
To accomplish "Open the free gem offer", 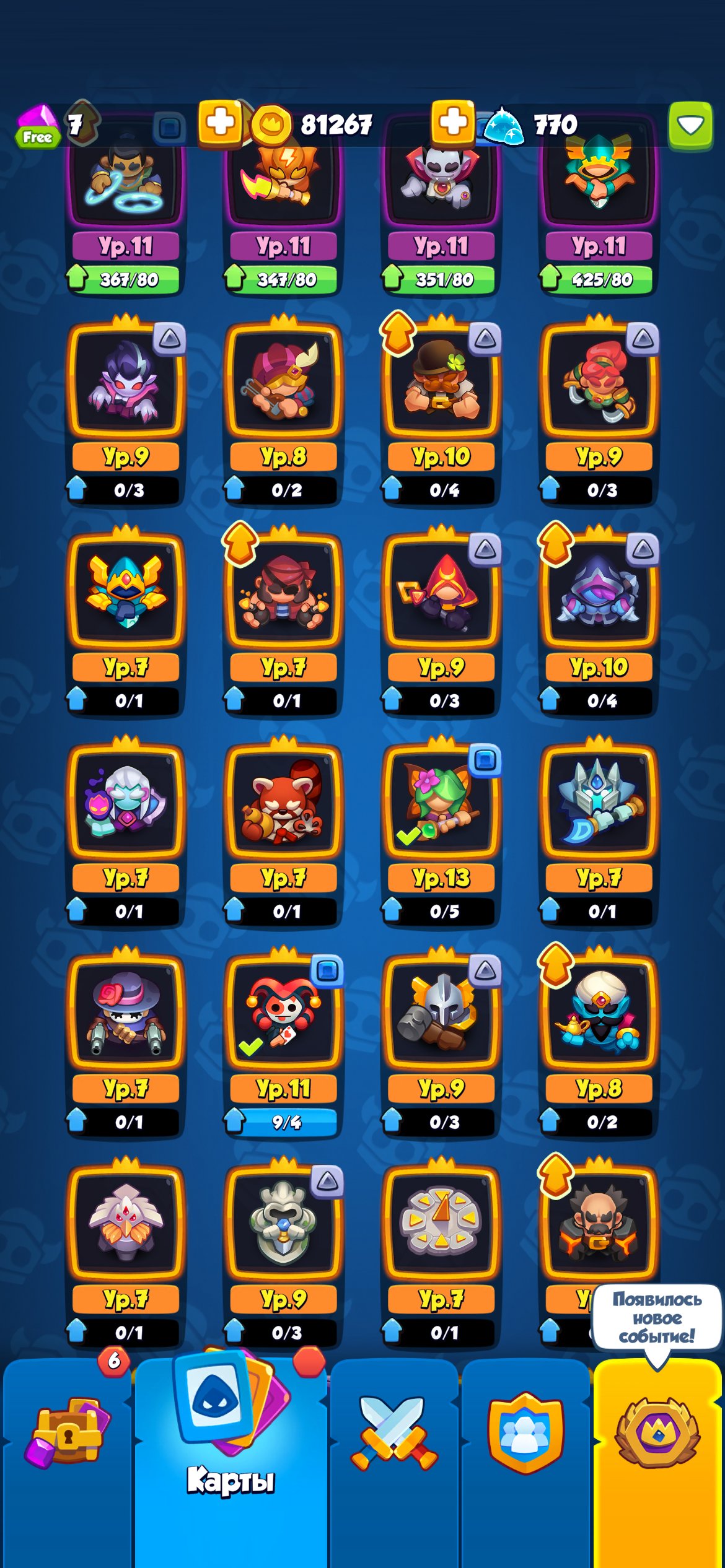I will 38,126.
